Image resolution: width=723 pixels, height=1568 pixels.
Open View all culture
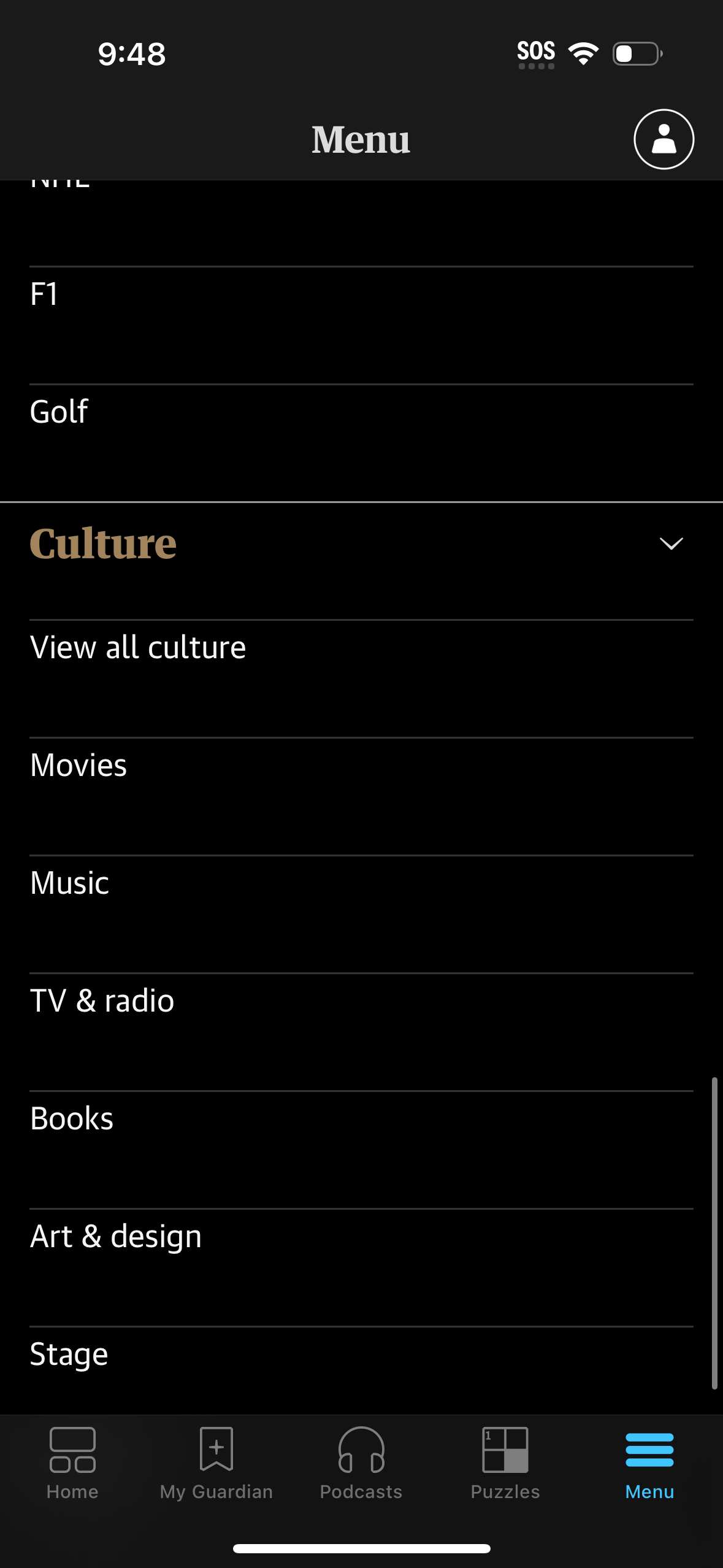(139, 647)
